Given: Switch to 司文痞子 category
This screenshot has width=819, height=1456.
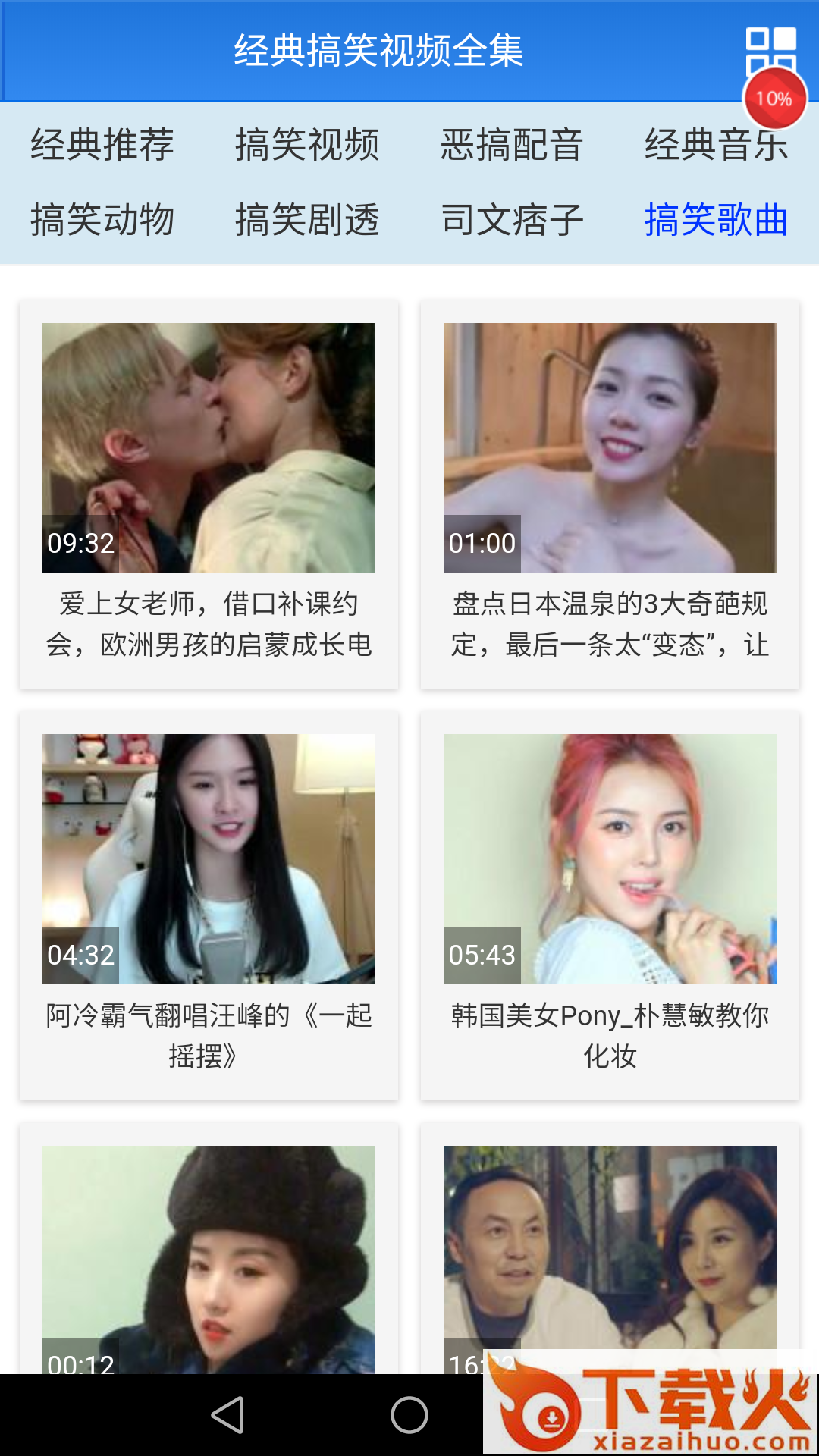Looking at the screenshot, I should (x=512, y=221).
